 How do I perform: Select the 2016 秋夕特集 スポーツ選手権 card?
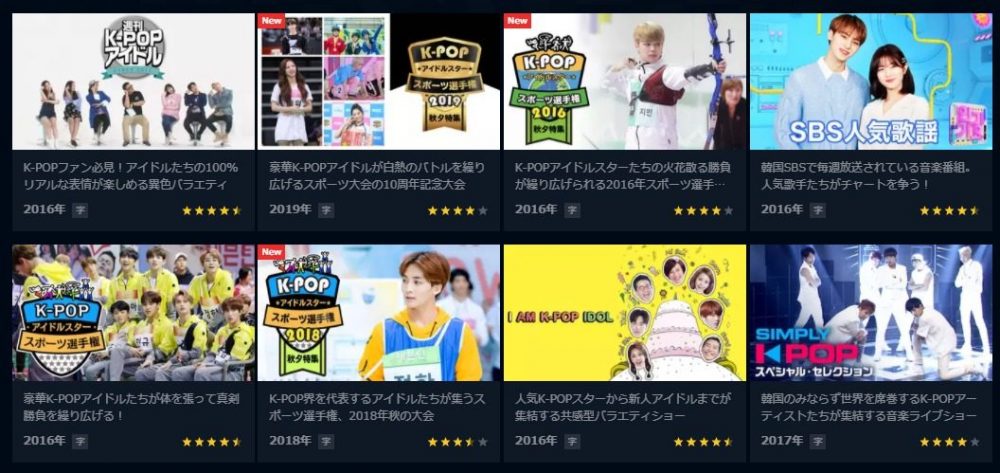625,82
